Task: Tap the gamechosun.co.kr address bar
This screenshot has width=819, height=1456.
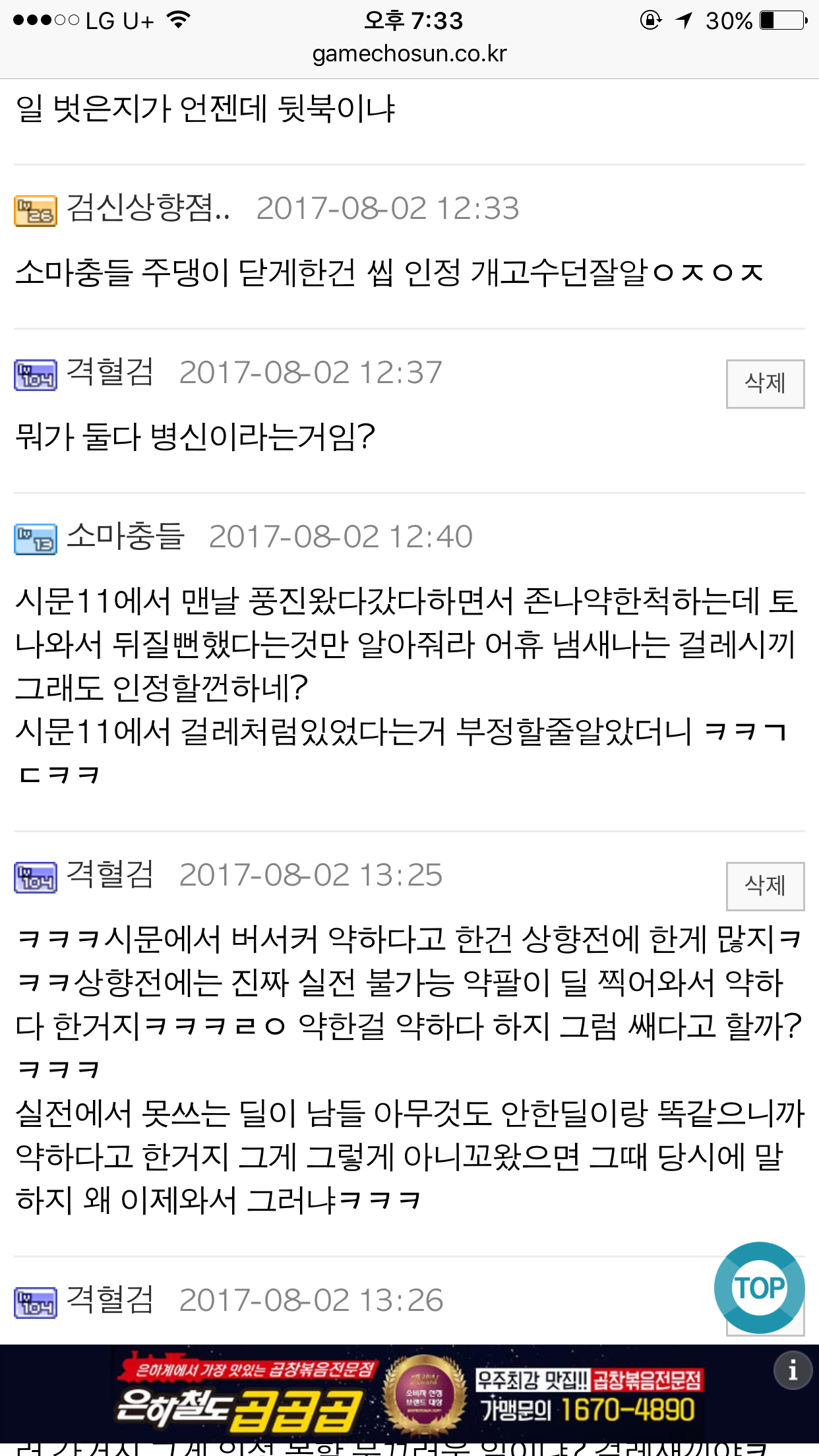Action: pos(409,53)
